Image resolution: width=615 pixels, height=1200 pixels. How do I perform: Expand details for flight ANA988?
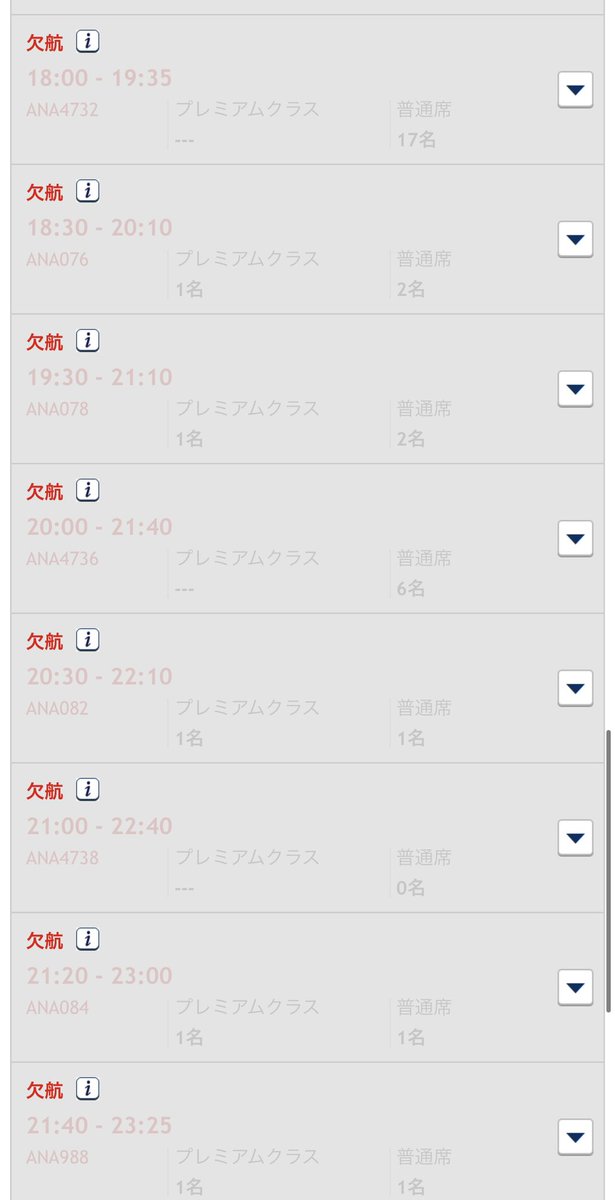pyautogui.click(x=575, y=1137)
